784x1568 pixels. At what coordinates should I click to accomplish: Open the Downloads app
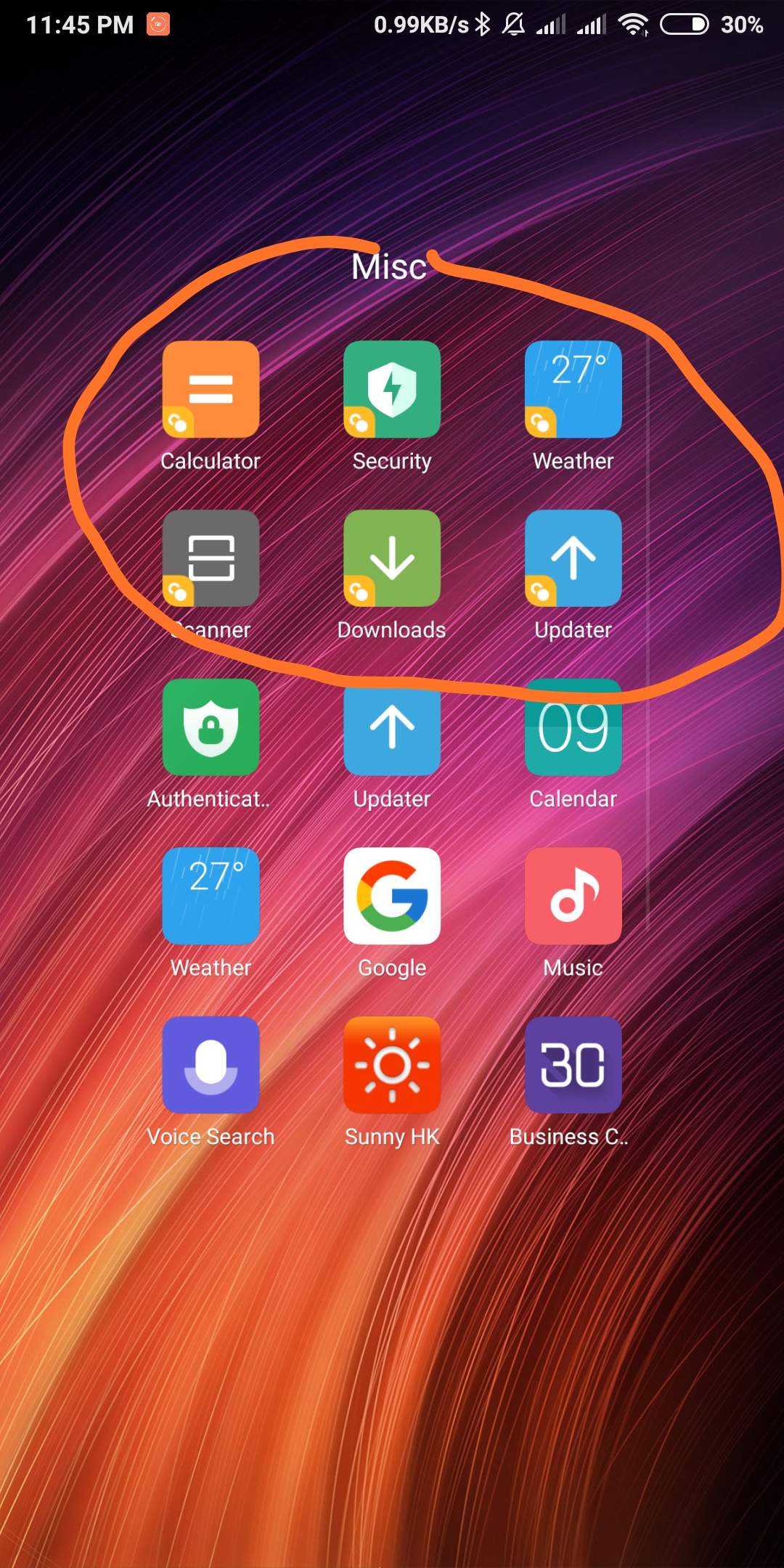[392, 558]
